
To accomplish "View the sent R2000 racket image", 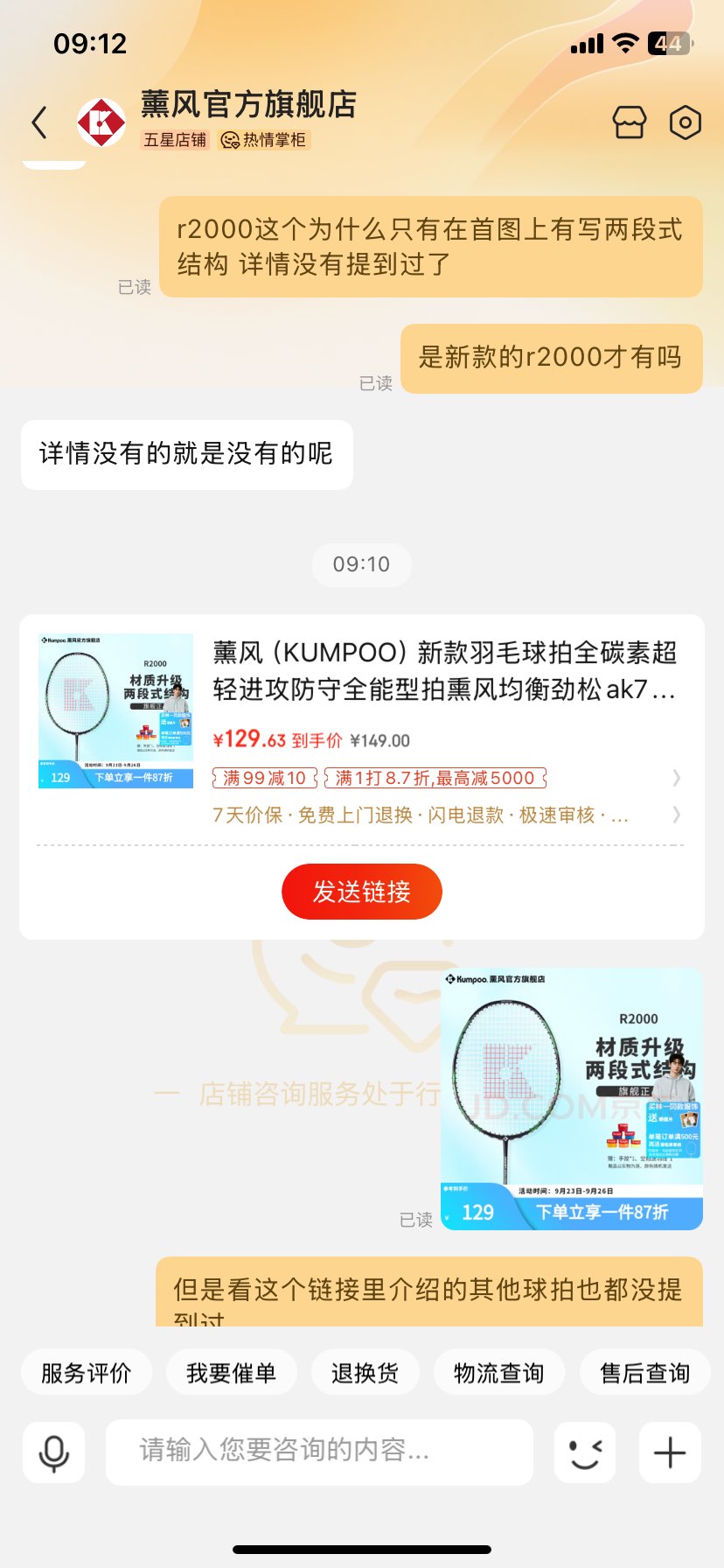I will (572, 1099).
